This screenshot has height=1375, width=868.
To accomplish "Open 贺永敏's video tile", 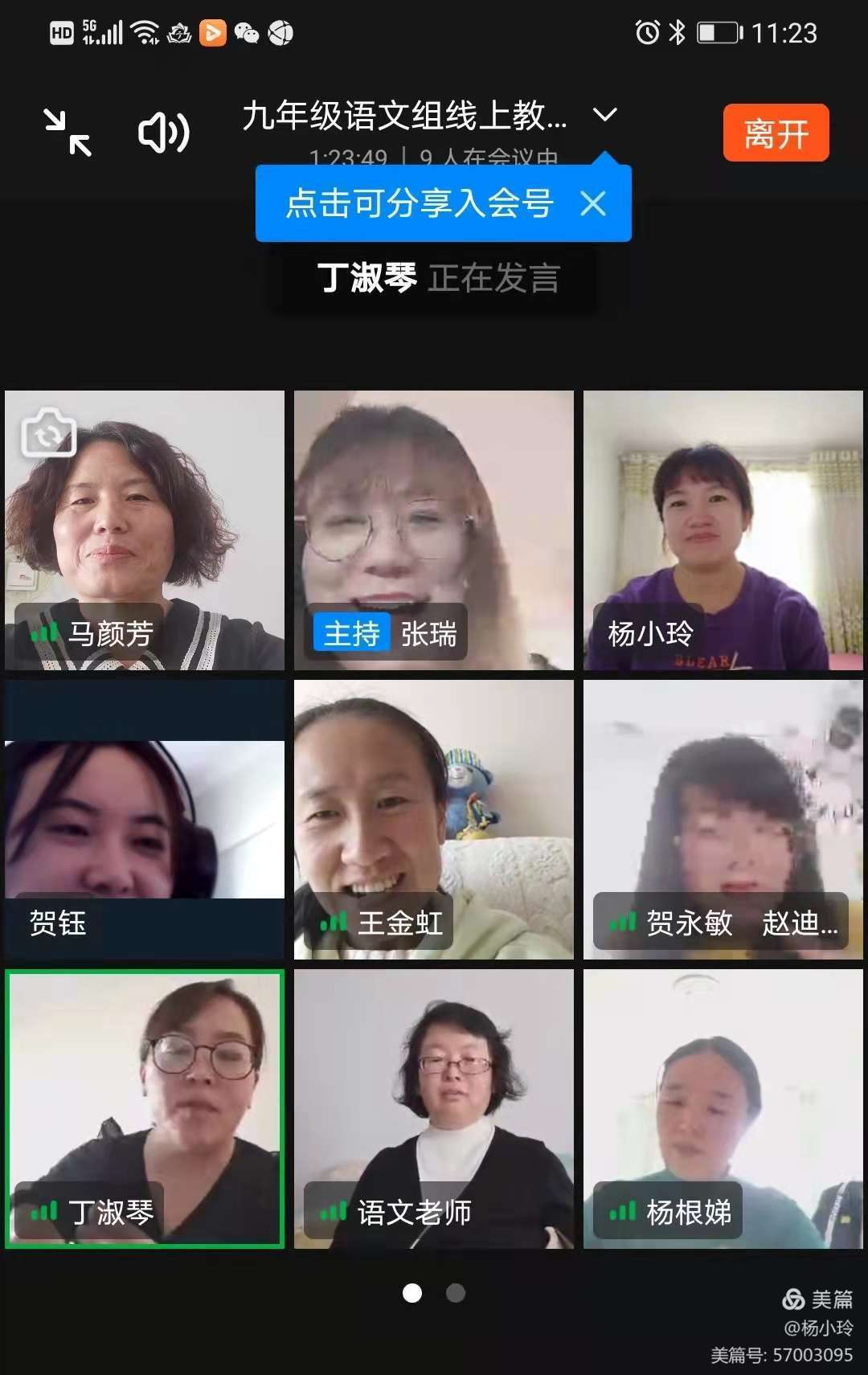I will [x=723, y=820].
